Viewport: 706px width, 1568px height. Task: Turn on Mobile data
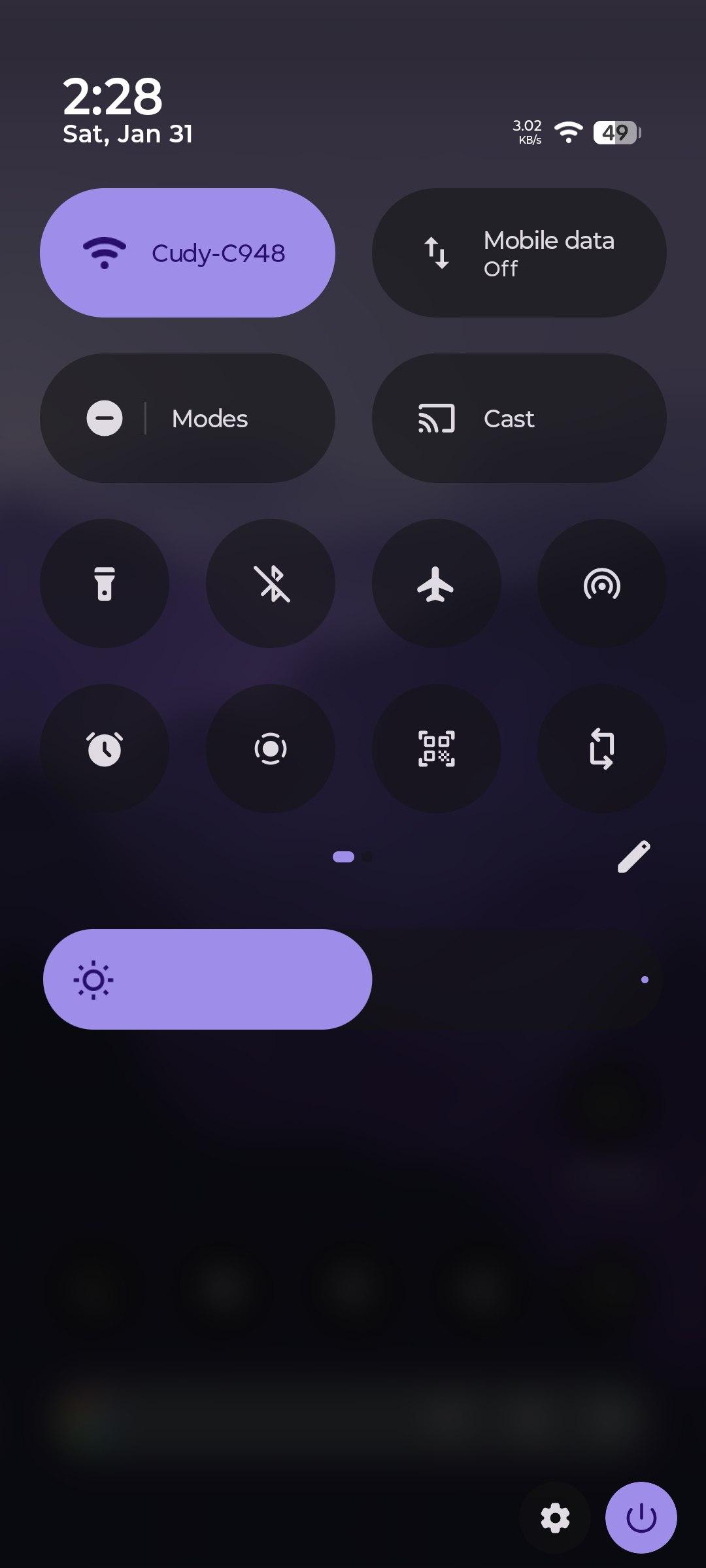(519, 253)
